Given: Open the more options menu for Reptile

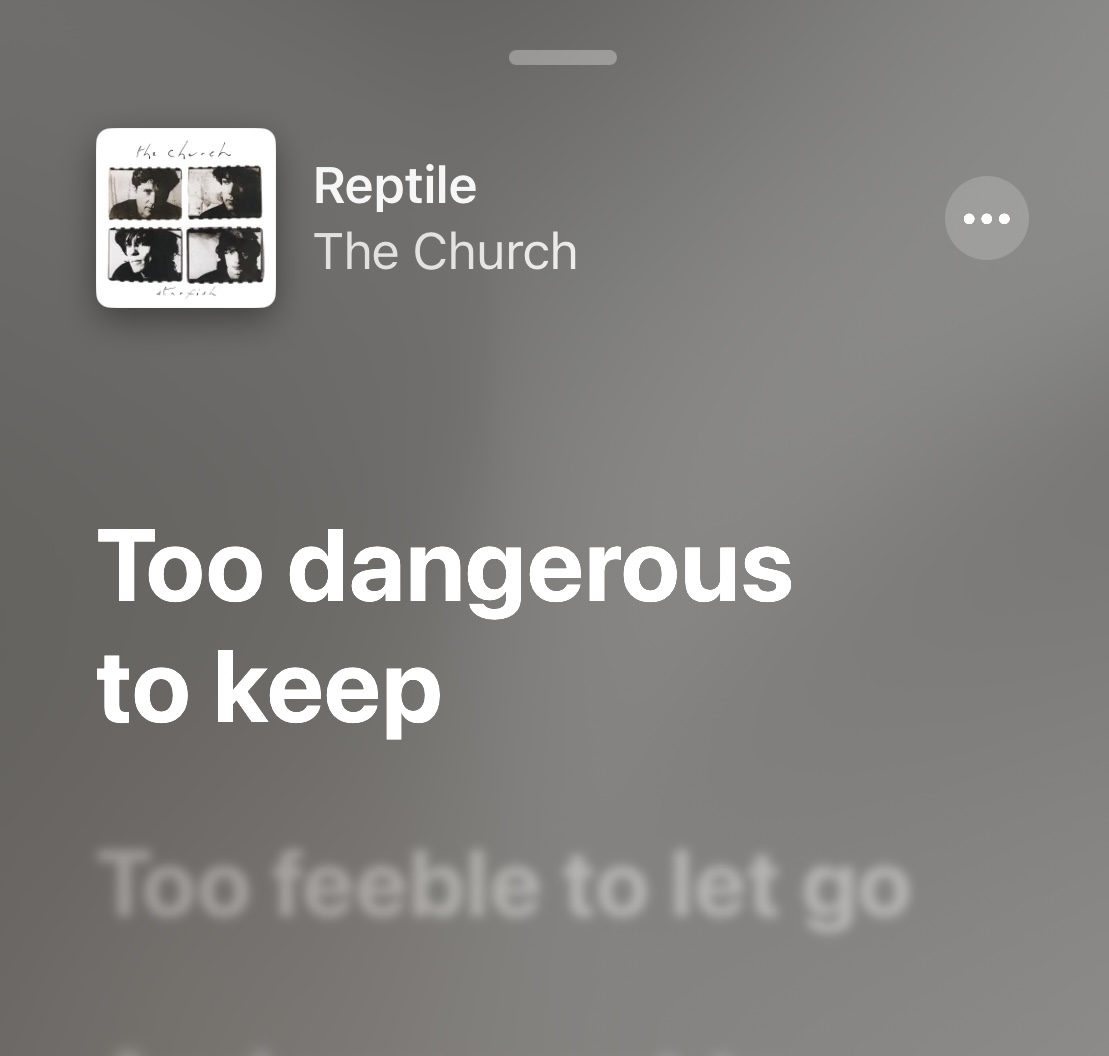Looking at the screenshot, I should coord(986,218).
